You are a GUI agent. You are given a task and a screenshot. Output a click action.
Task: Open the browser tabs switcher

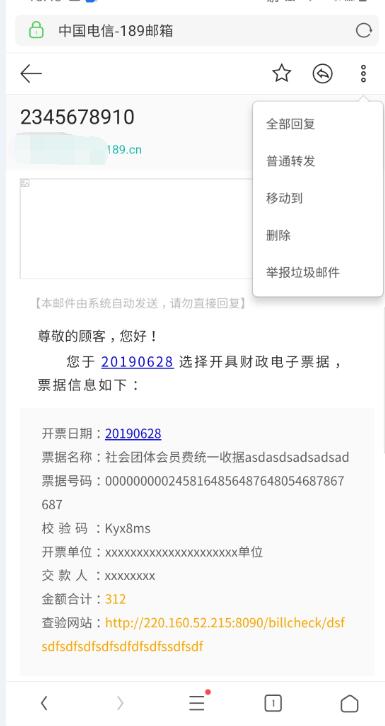click(273, 704)
